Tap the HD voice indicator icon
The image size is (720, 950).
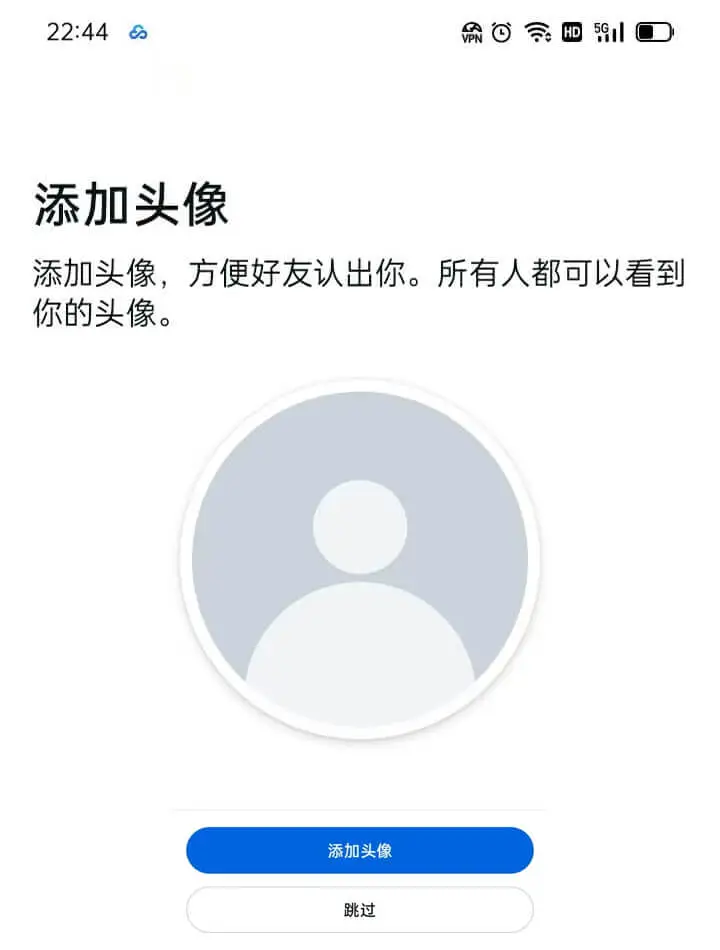(572, 33)
